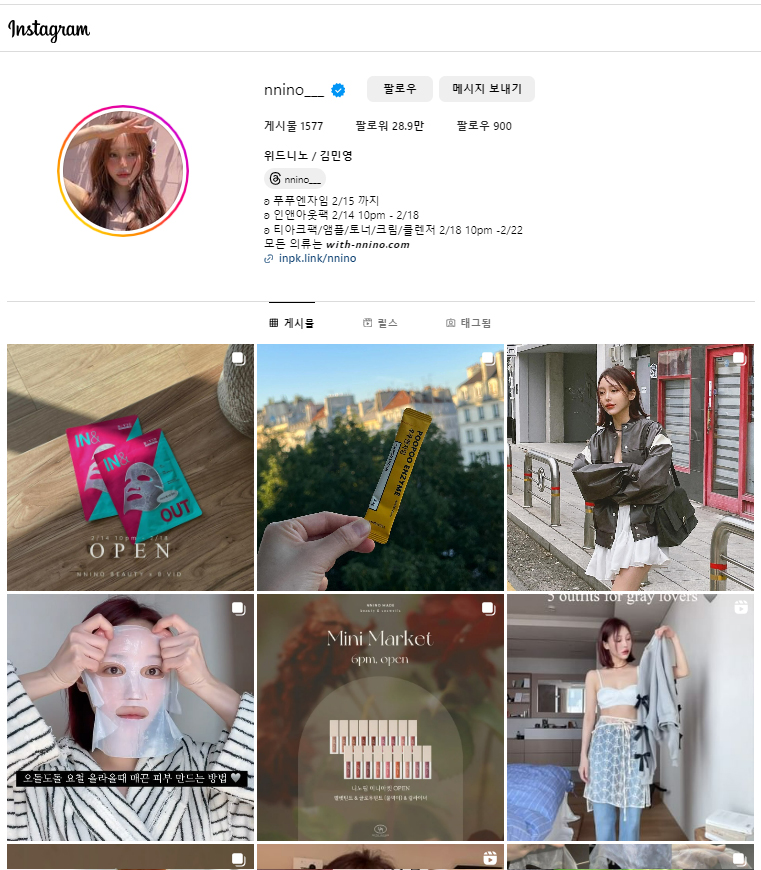
Task: Open the inpk.link/nnino link
Action: pos(317,258)
